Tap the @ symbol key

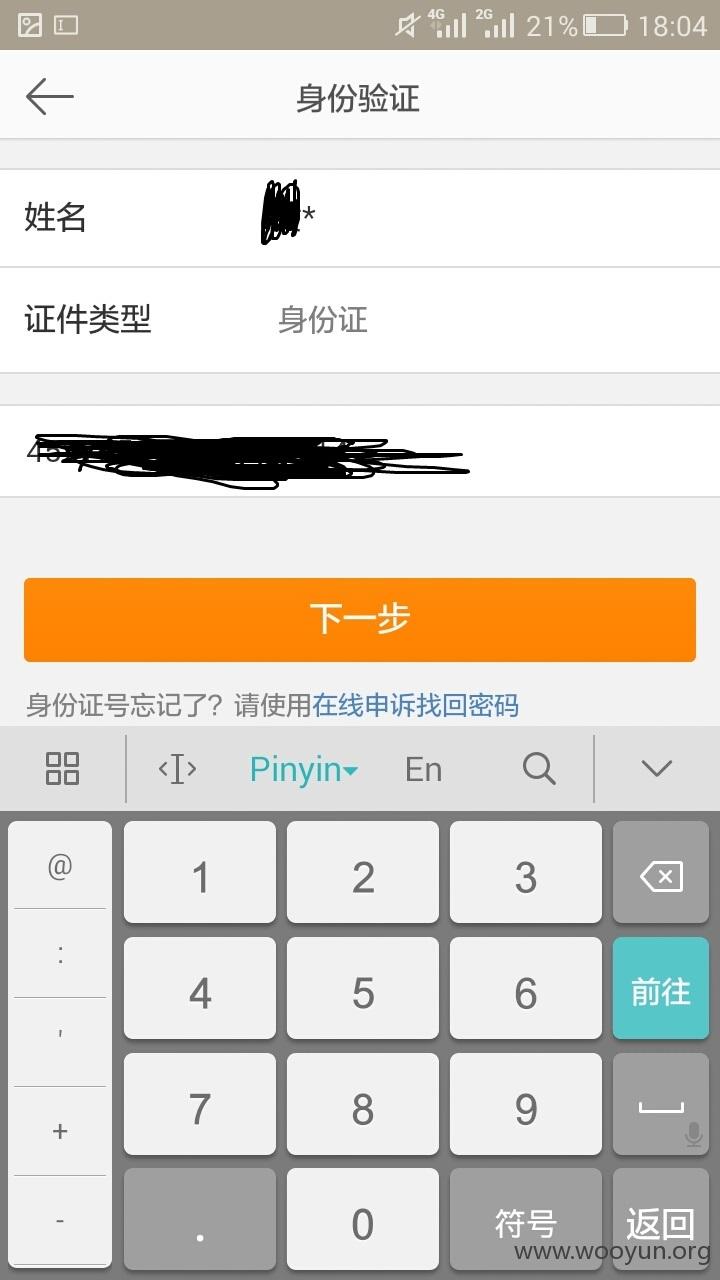click(x=60, y=866)
